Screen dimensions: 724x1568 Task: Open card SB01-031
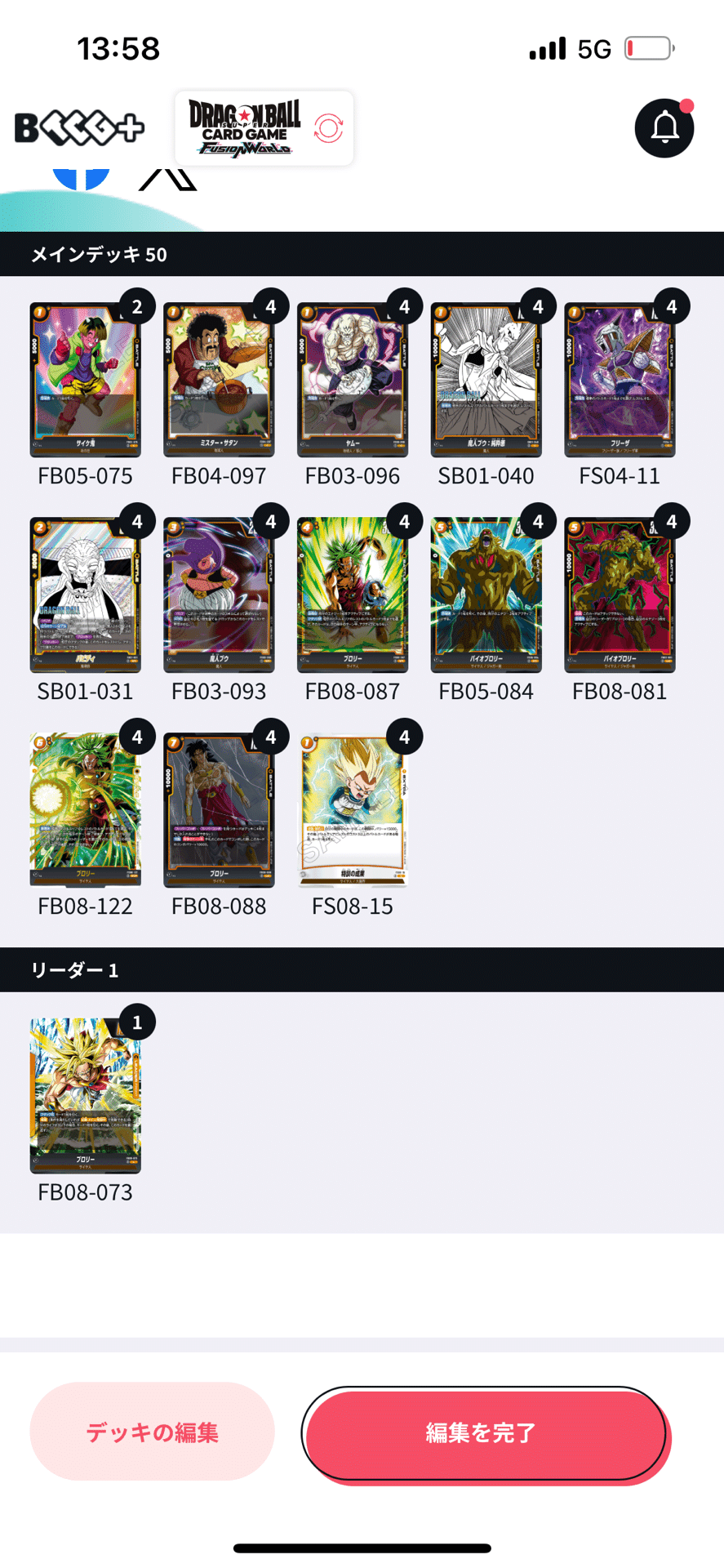point(85,595)
